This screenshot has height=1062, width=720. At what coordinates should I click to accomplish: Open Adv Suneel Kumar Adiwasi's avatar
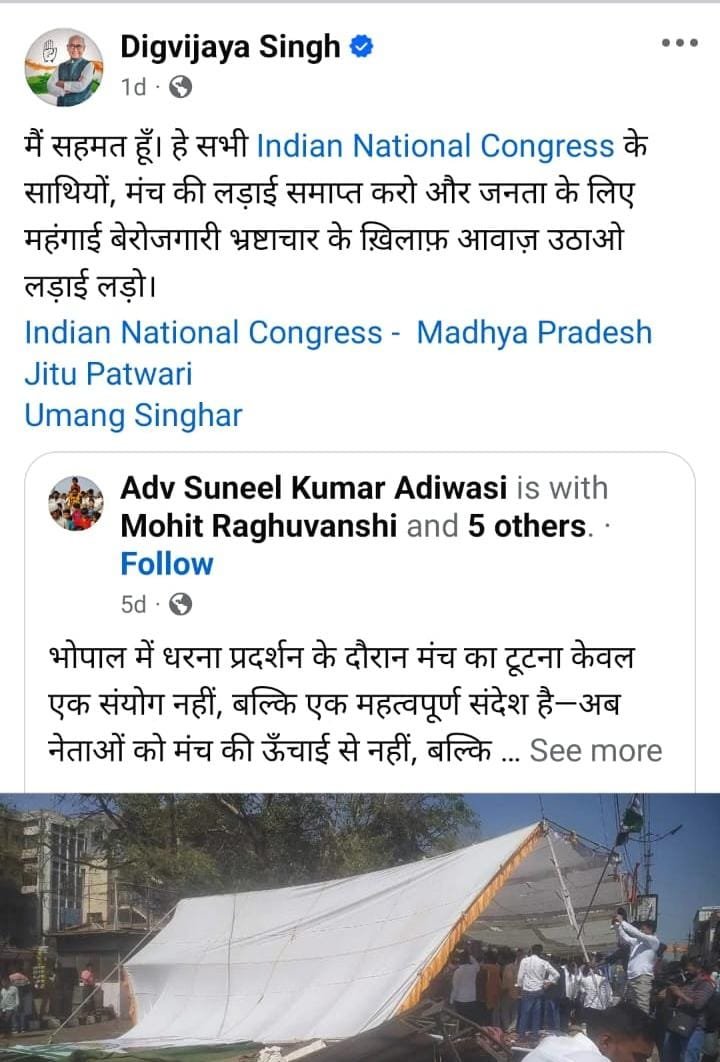76,502
